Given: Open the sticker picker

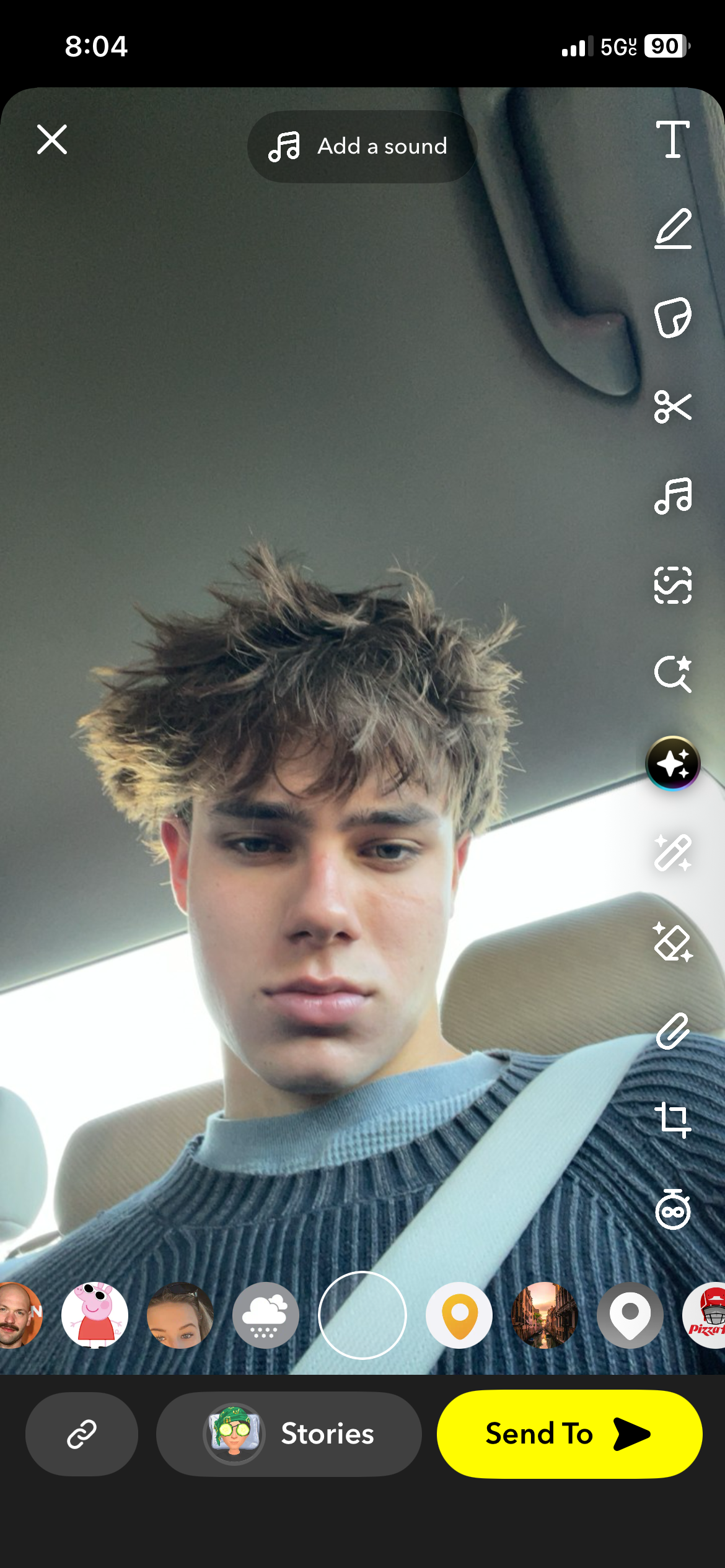Looking at the screenshot, I should point(673,318).
